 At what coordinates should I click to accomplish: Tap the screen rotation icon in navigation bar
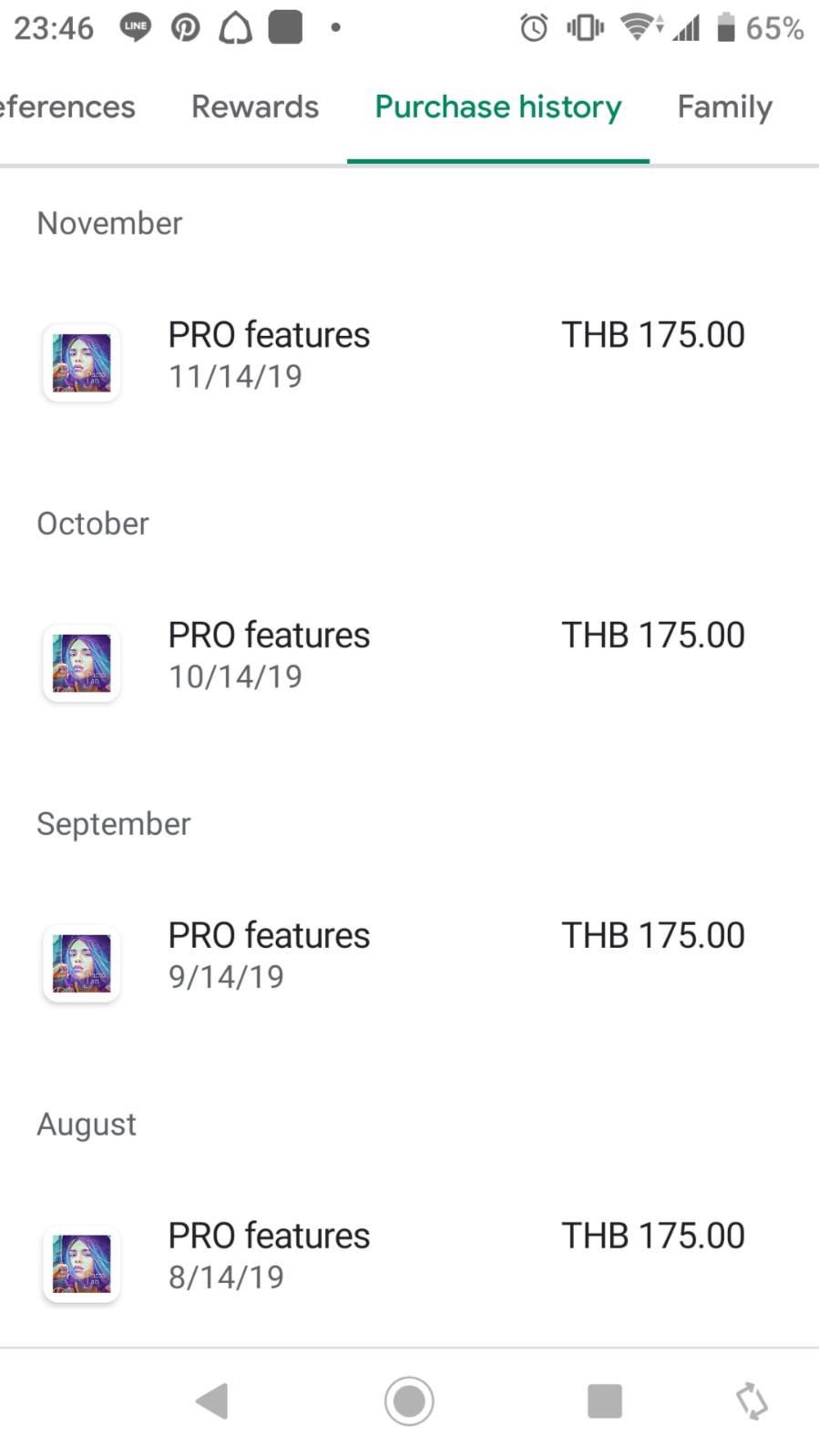click(752, 1401)
